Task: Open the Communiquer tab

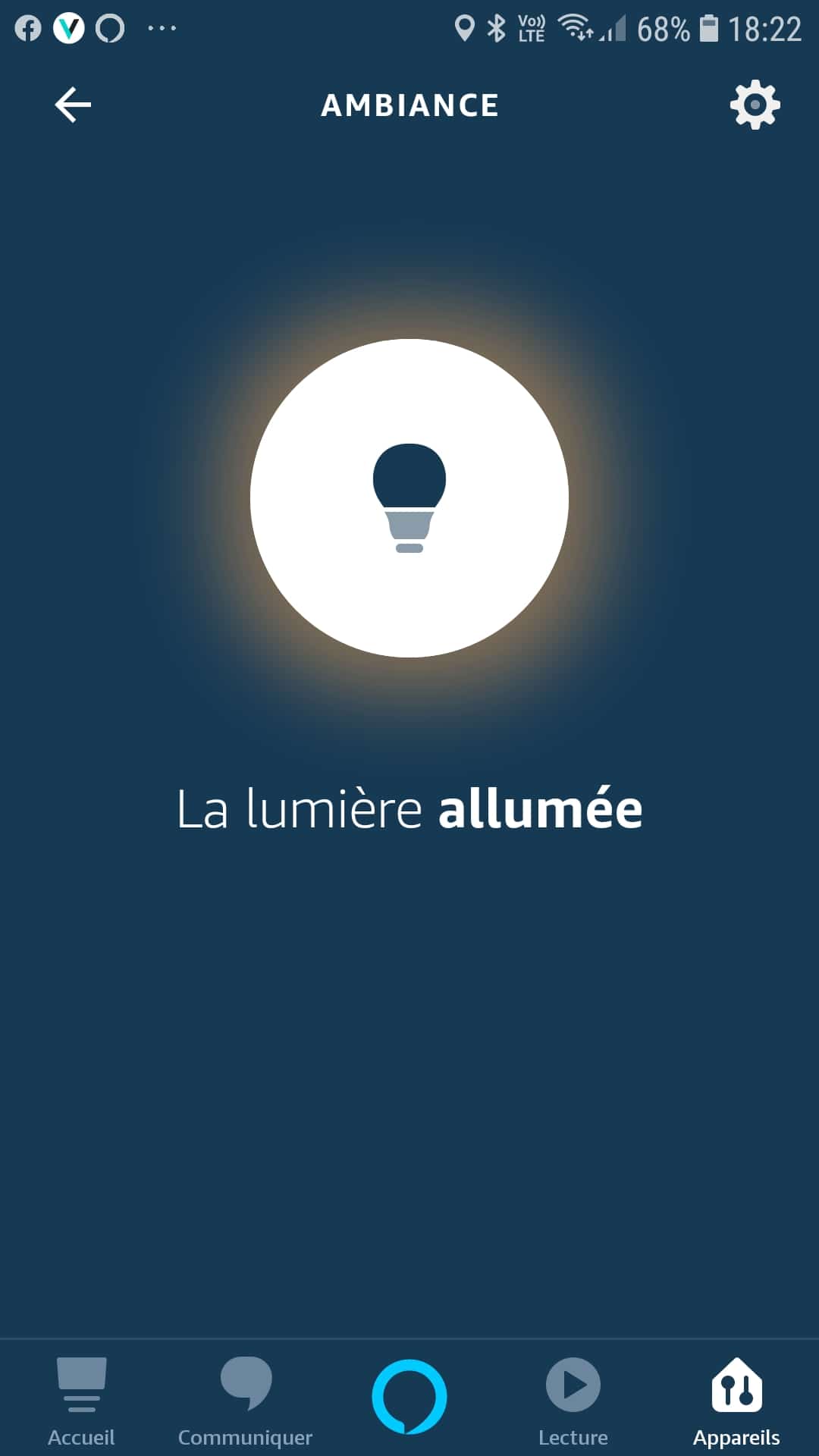Action: [x=245, y=1401]
